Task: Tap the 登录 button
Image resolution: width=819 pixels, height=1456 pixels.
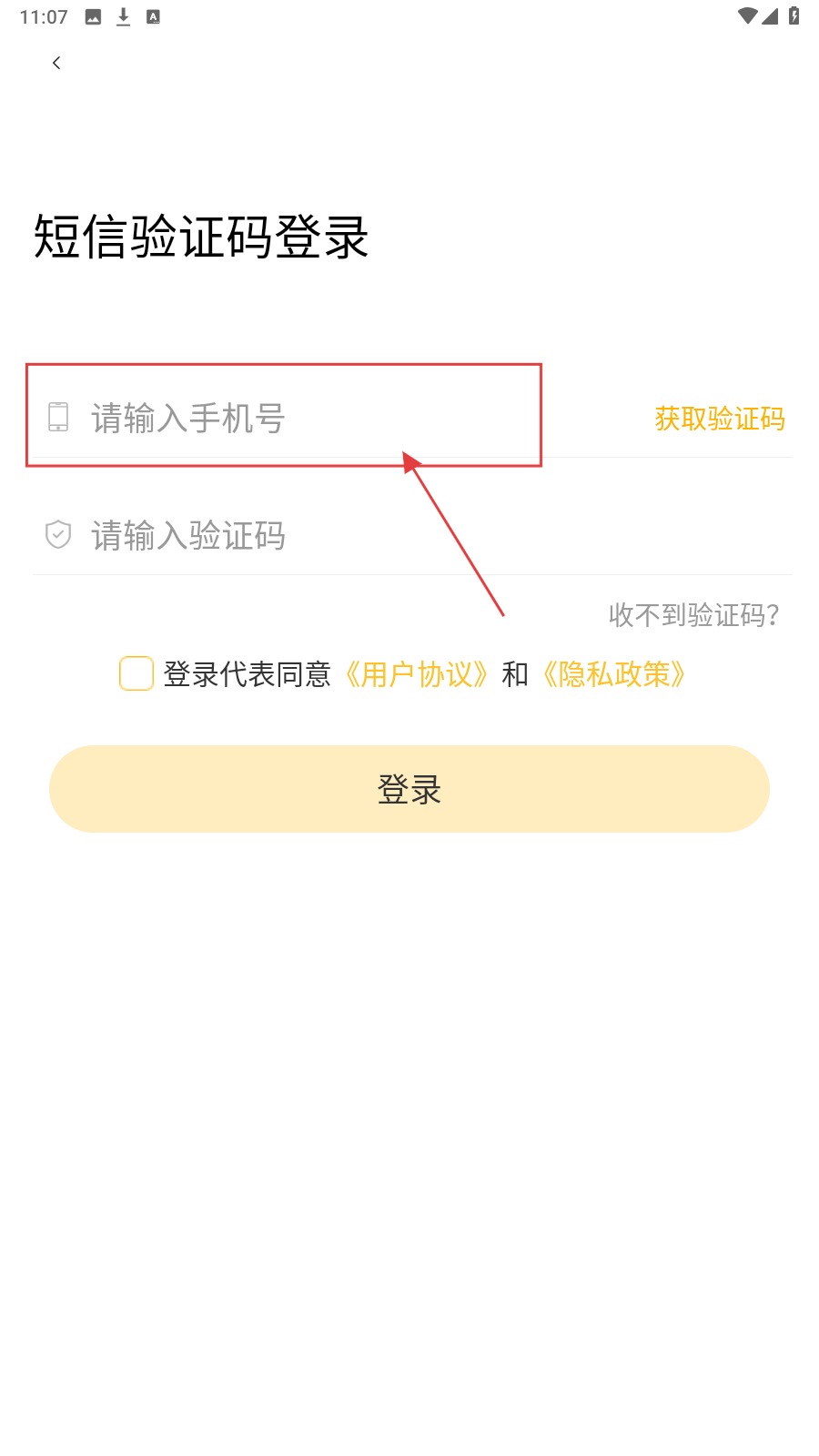Action: click(409, 789)
